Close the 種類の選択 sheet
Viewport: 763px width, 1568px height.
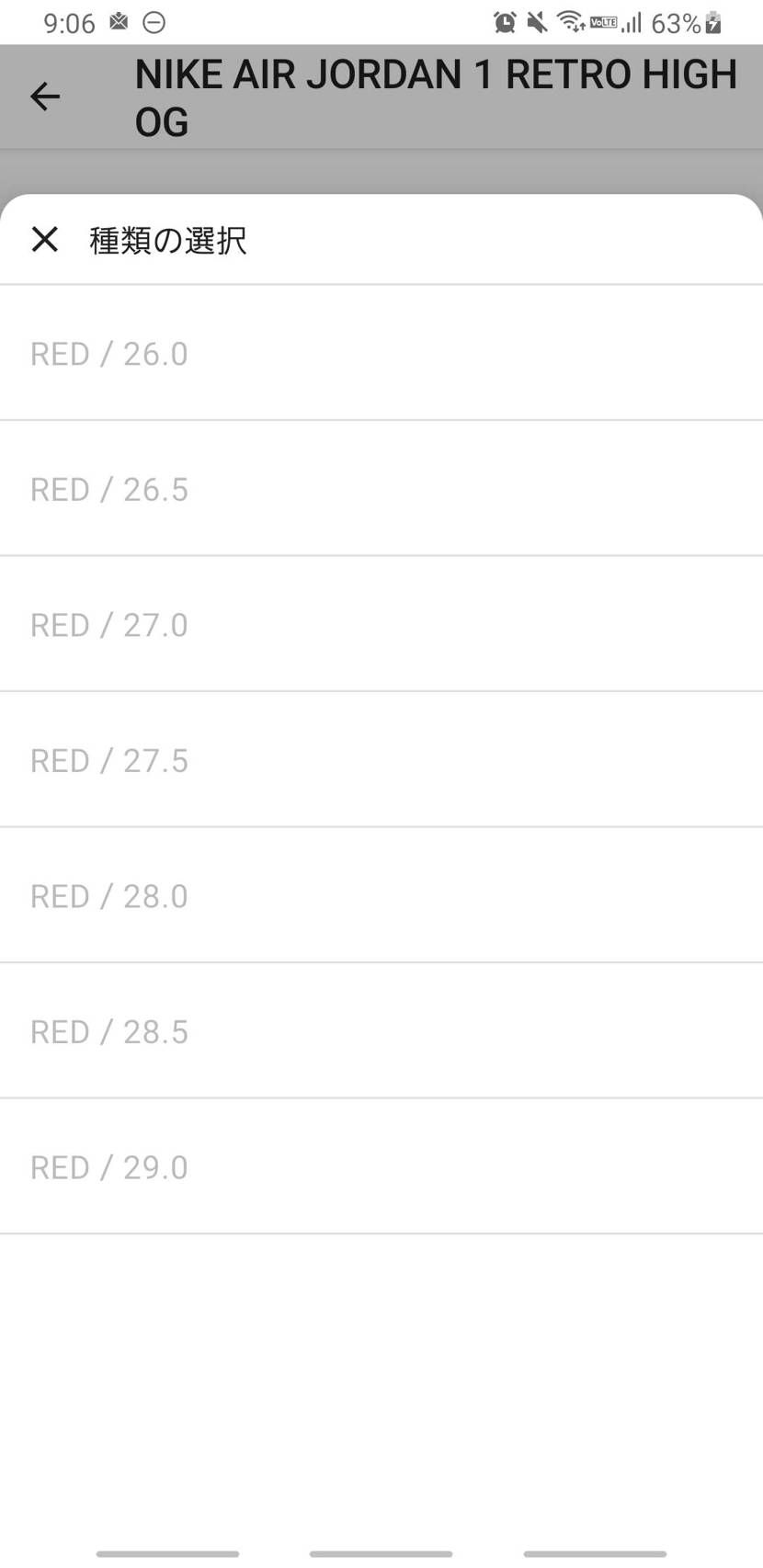[44, 240]
